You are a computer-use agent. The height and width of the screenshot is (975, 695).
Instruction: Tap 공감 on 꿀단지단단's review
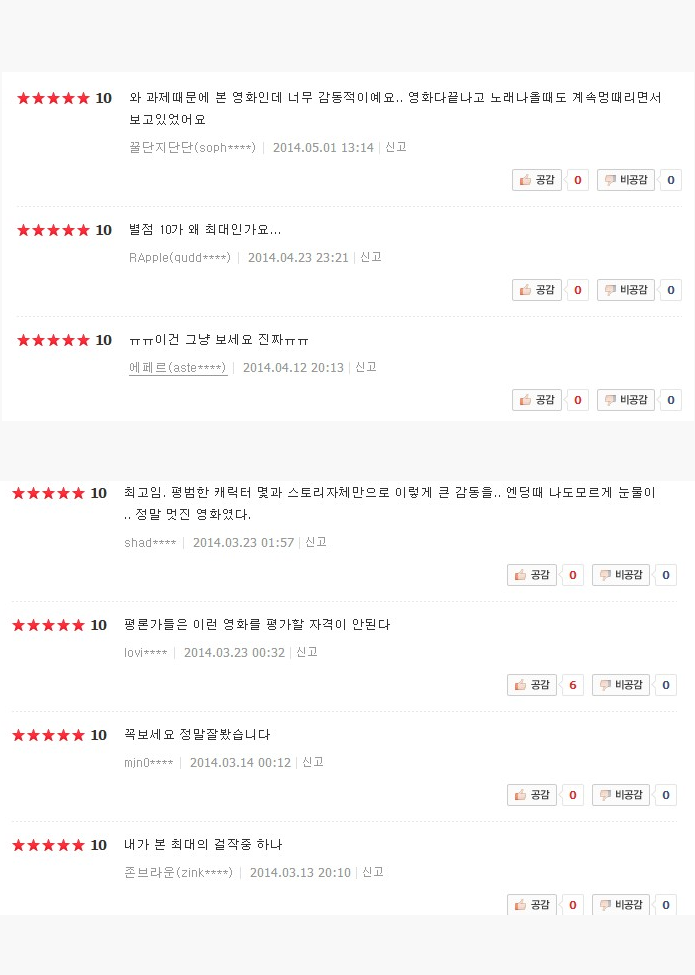(x=537, y=180)
